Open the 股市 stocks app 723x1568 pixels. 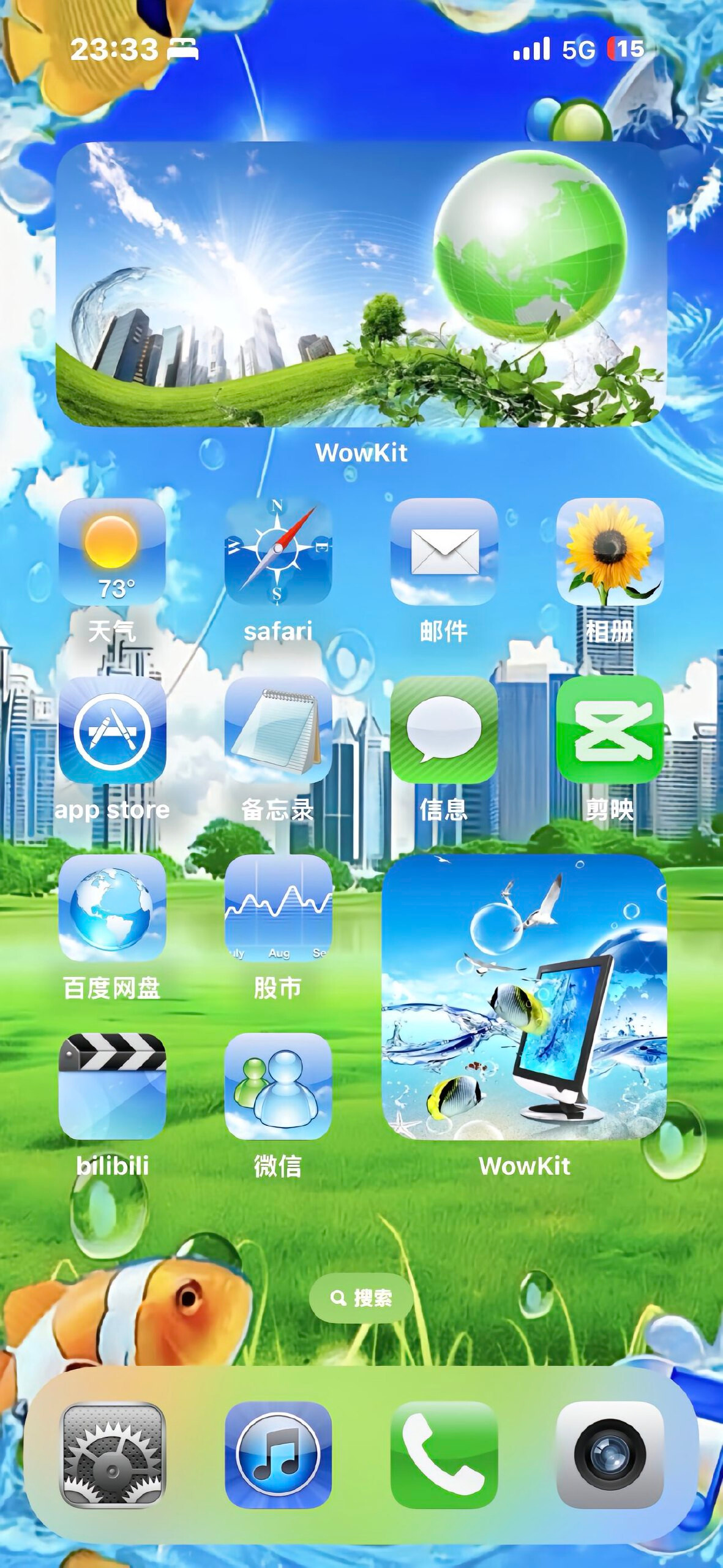click(x=278, y=908)
